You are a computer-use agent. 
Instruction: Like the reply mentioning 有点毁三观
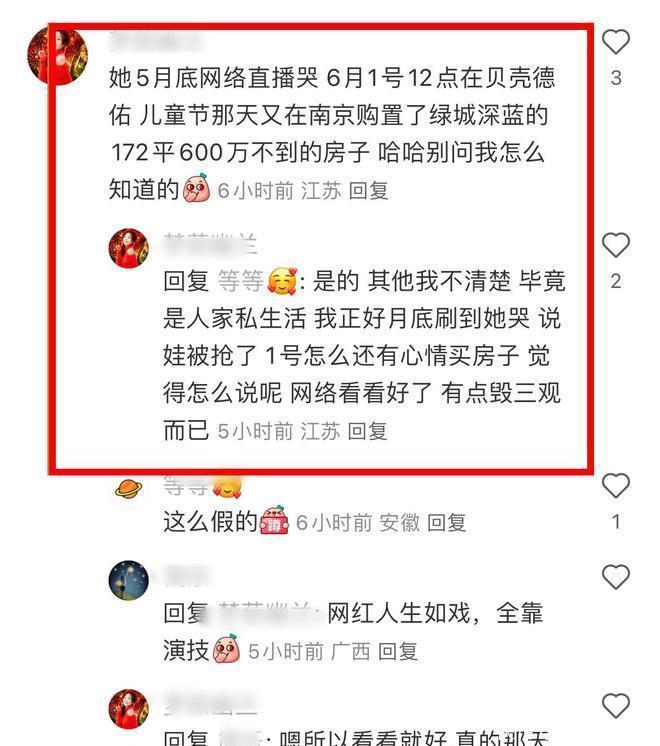[617, 245]
